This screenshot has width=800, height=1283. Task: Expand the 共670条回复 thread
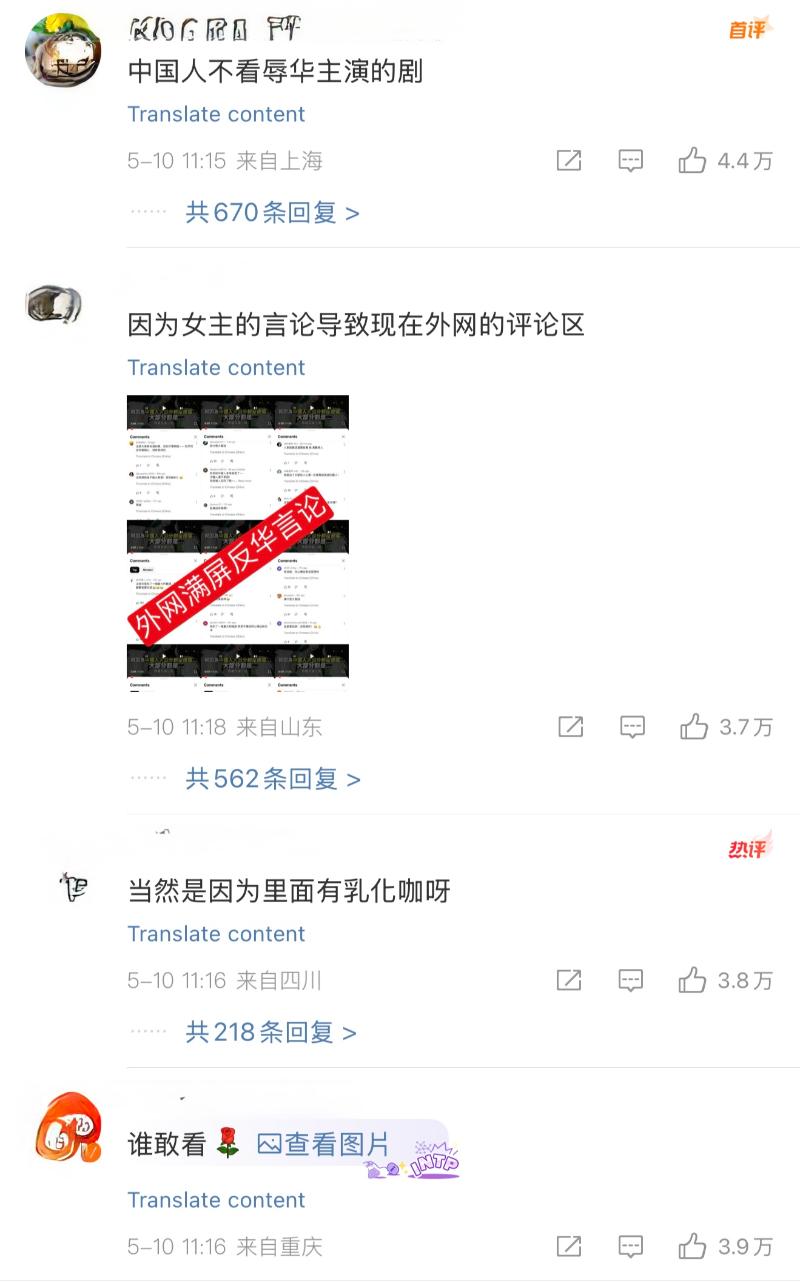[x=272, y=212]
